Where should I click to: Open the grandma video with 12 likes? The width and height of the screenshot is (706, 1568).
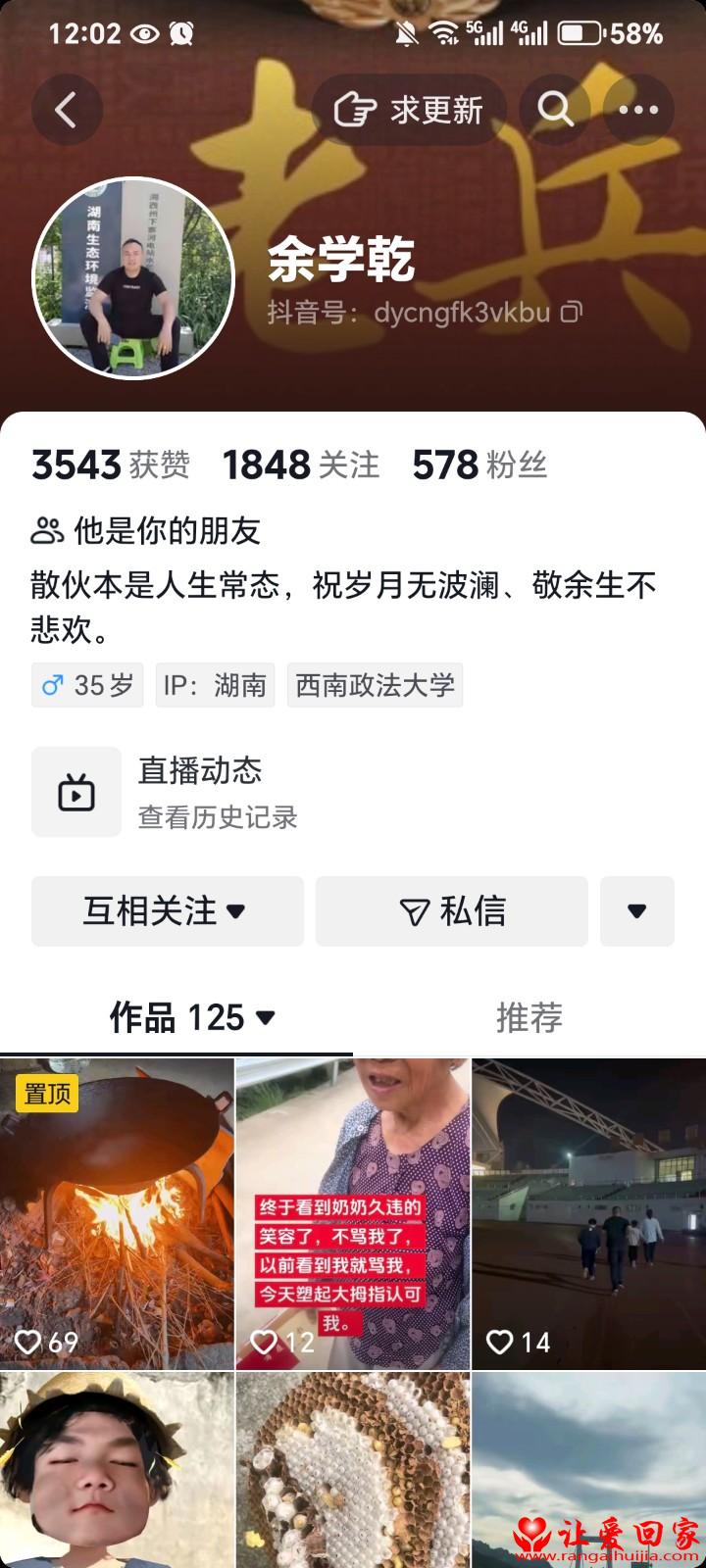tap(353, 1213)
